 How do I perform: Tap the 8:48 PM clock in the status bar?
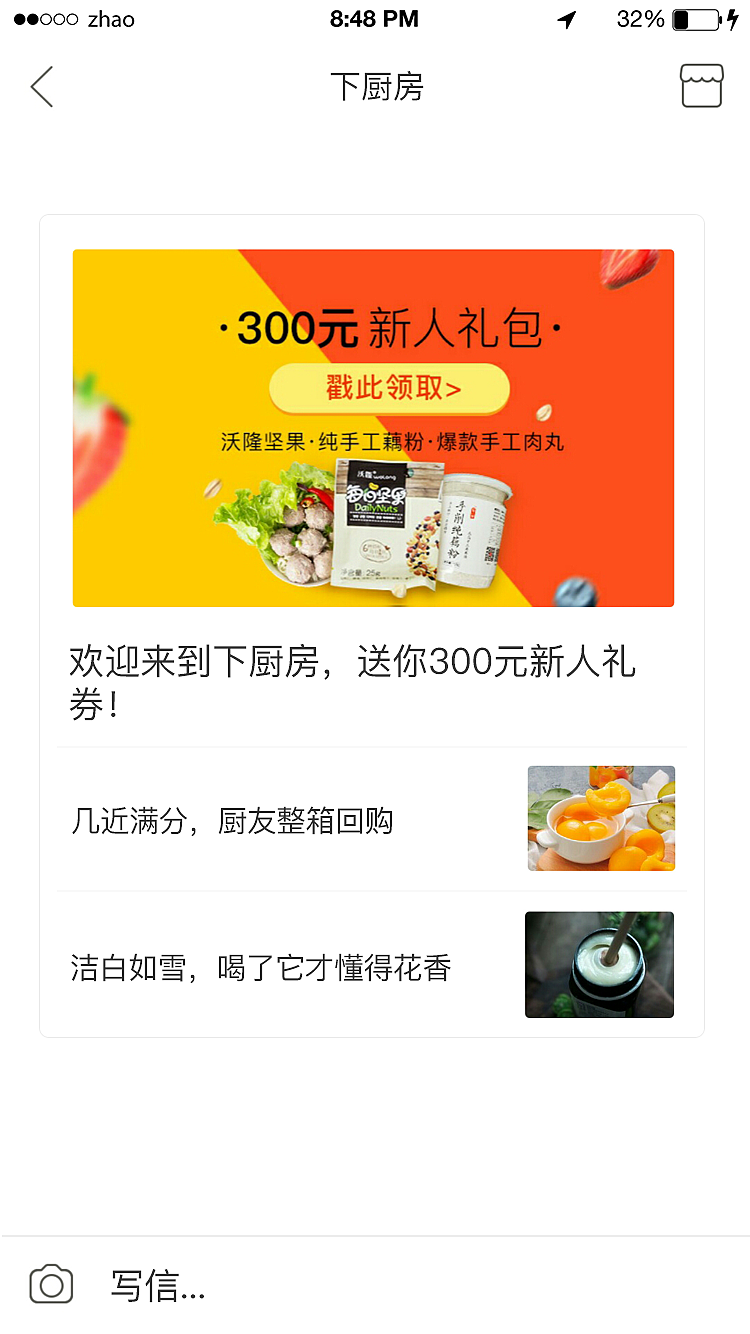(374, 18)
